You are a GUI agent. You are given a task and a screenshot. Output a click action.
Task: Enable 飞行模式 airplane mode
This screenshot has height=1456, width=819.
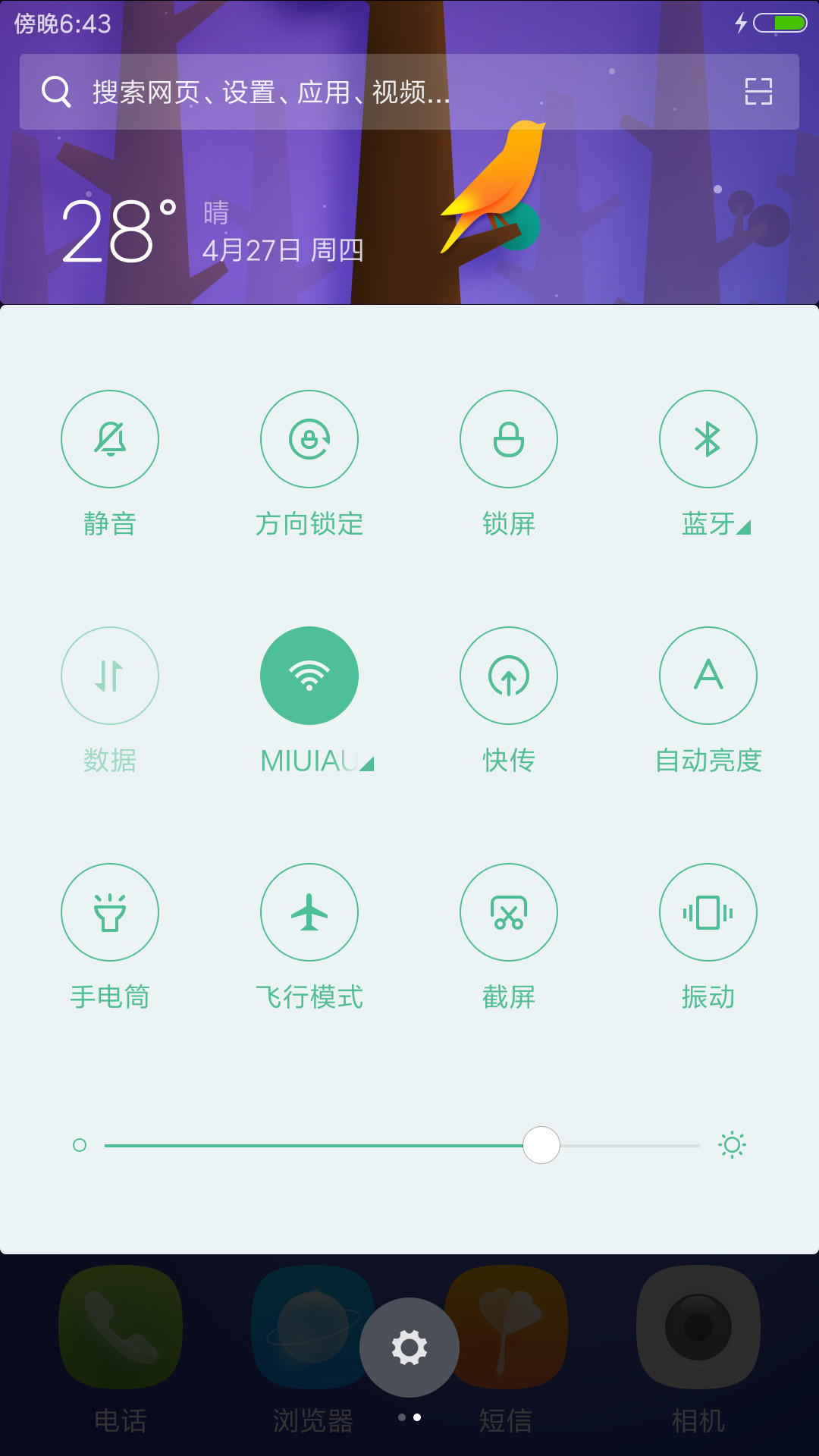309,912
